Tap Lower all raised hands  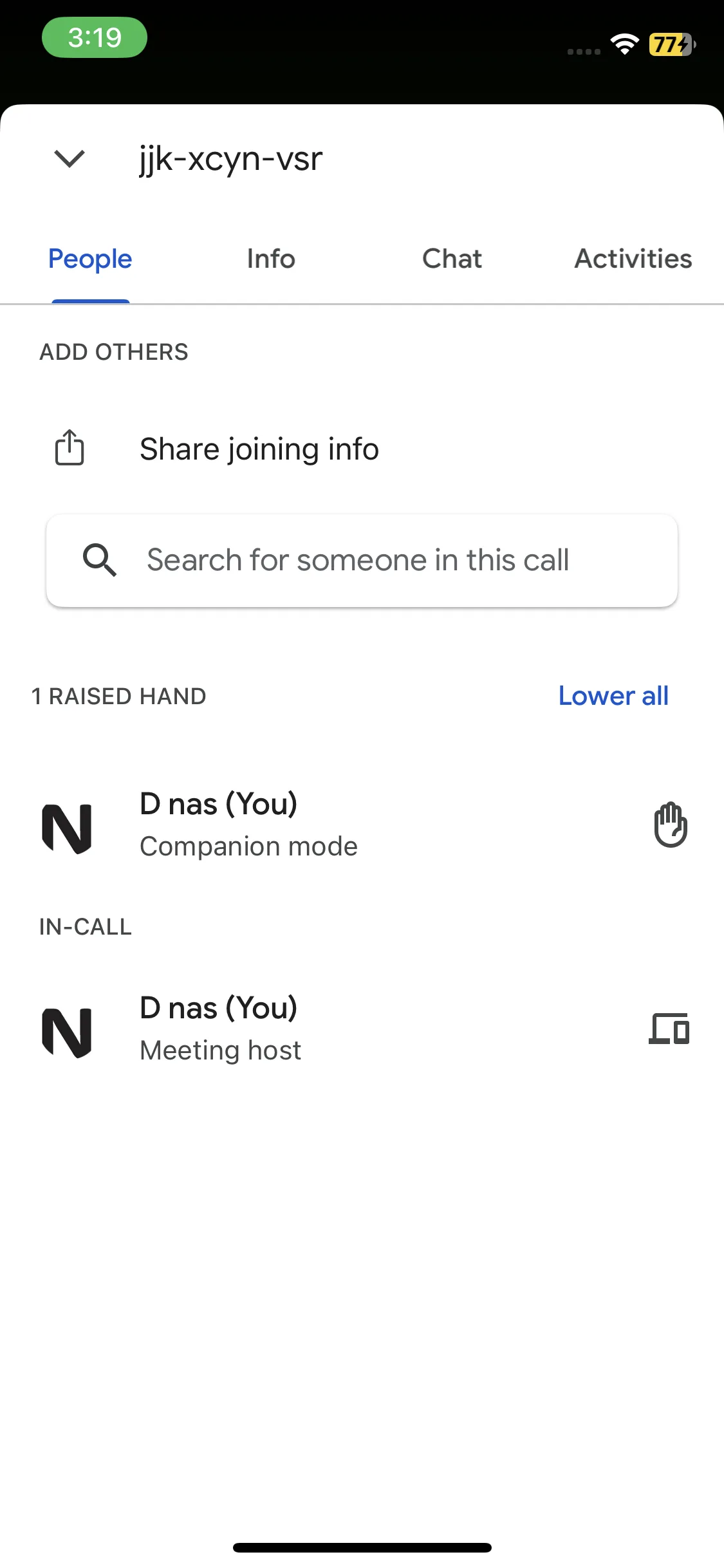point(613,696)
